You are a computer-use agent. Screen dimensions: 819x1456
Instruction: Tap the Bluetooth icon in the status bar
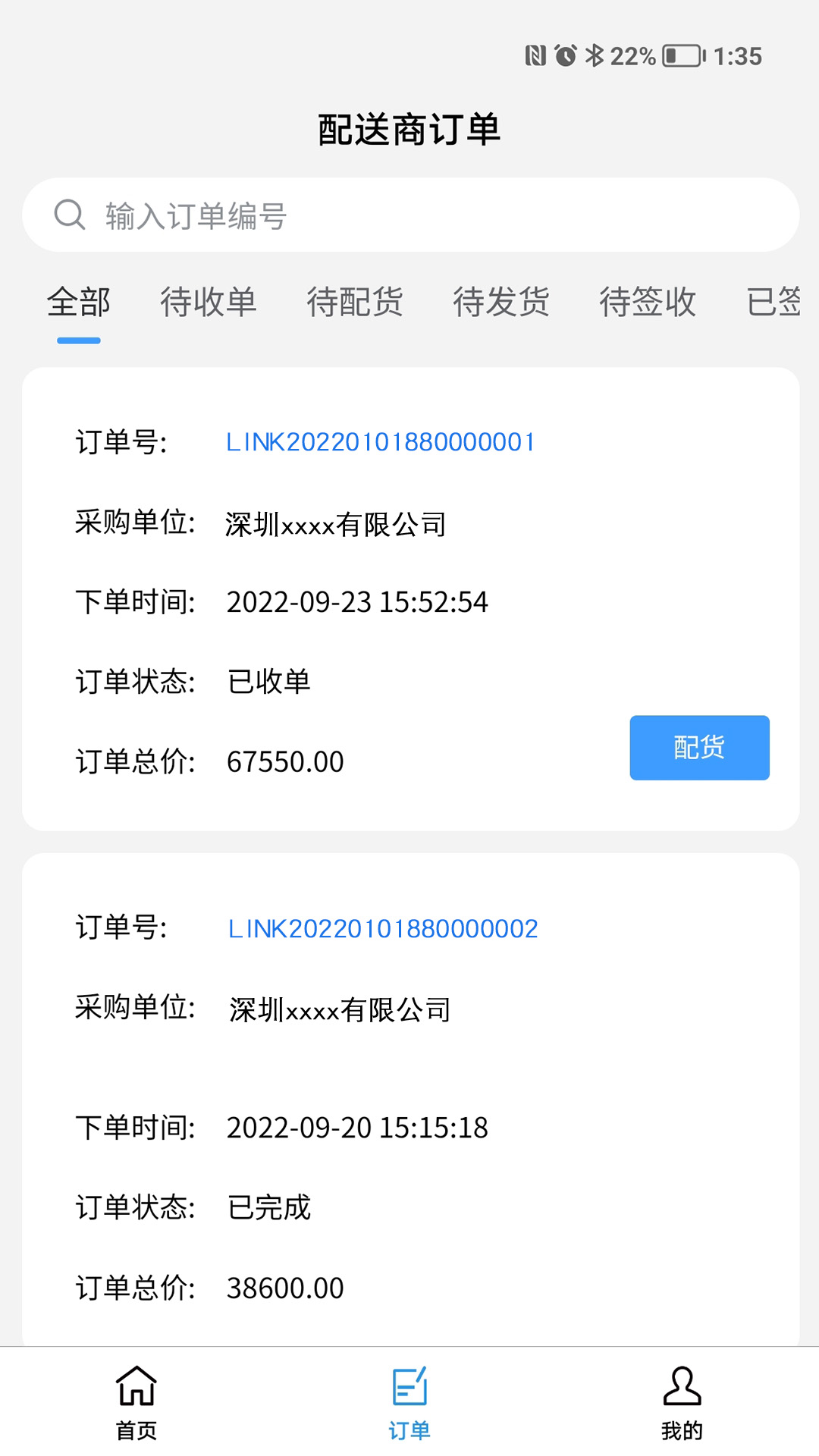coord(595,55)
